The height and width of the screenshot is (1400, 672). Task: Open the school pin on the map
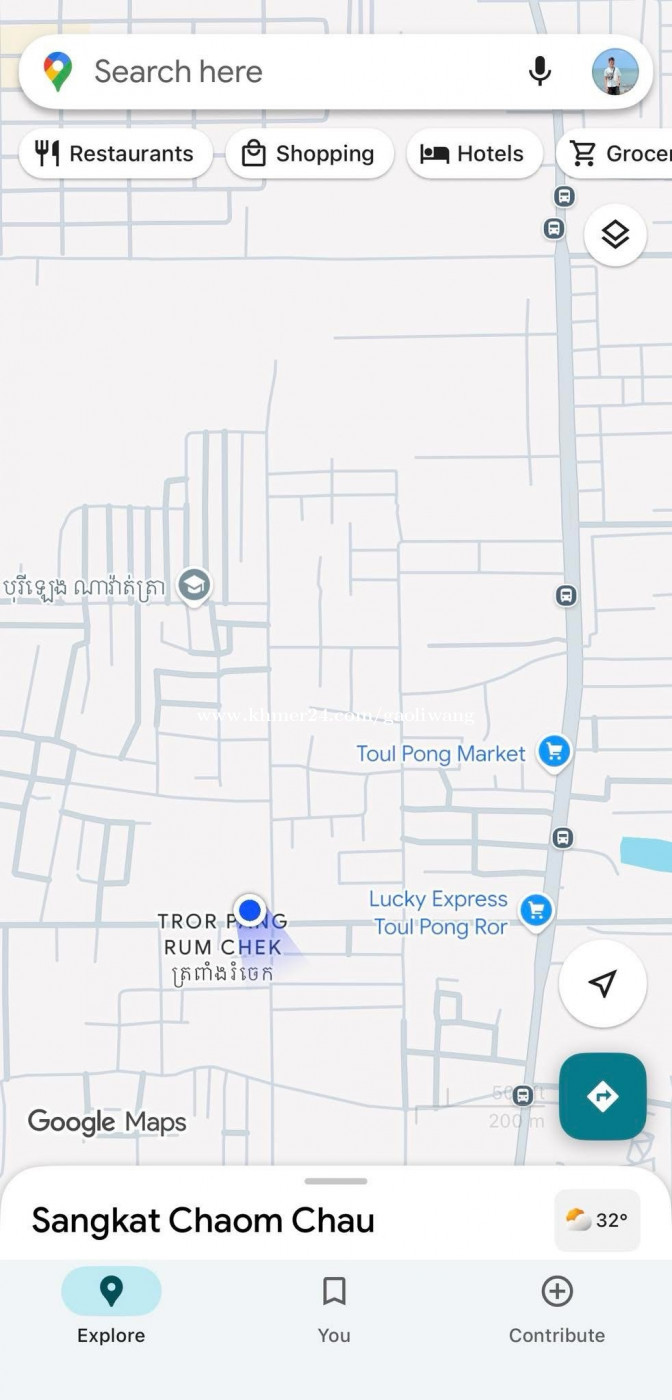tap(194, 586)
